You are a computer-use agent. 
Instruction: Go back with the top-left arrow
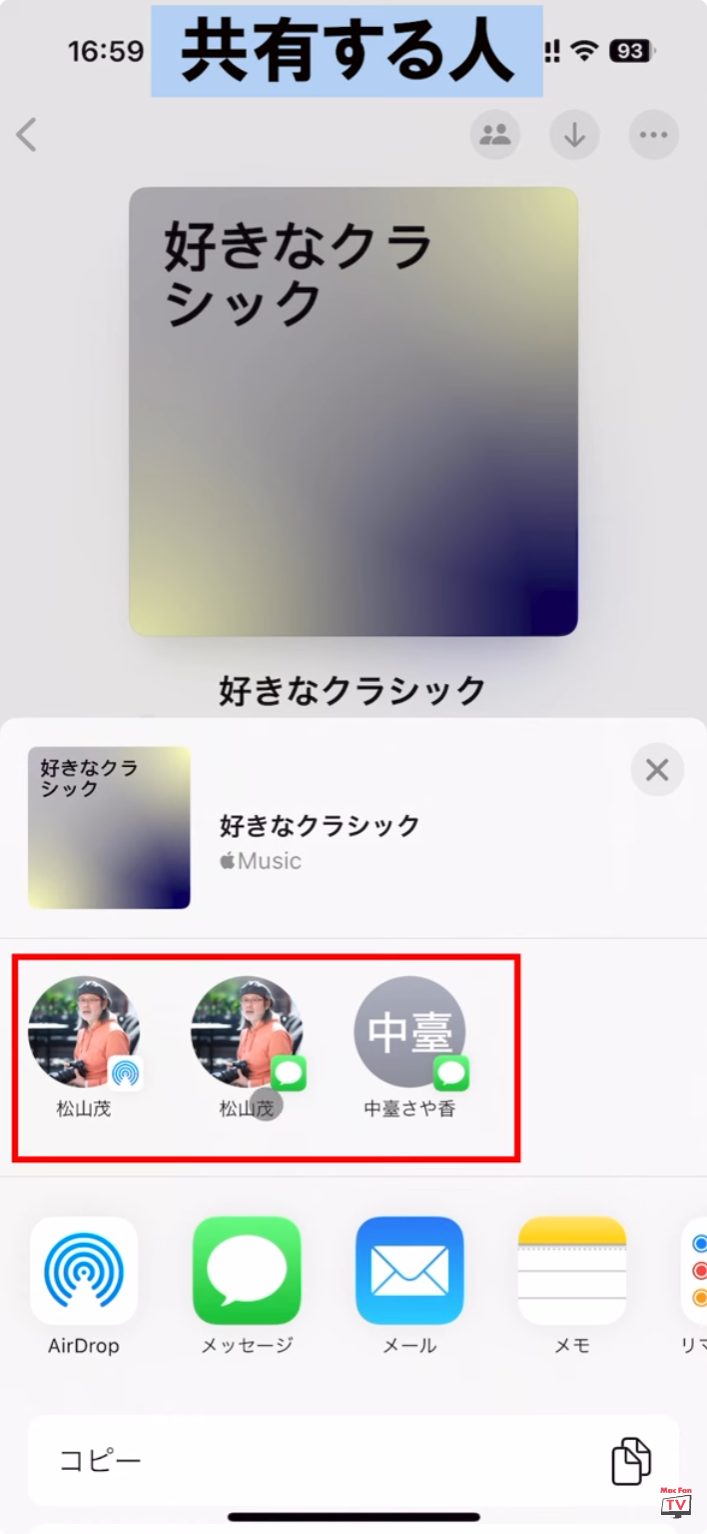(27, 134)
